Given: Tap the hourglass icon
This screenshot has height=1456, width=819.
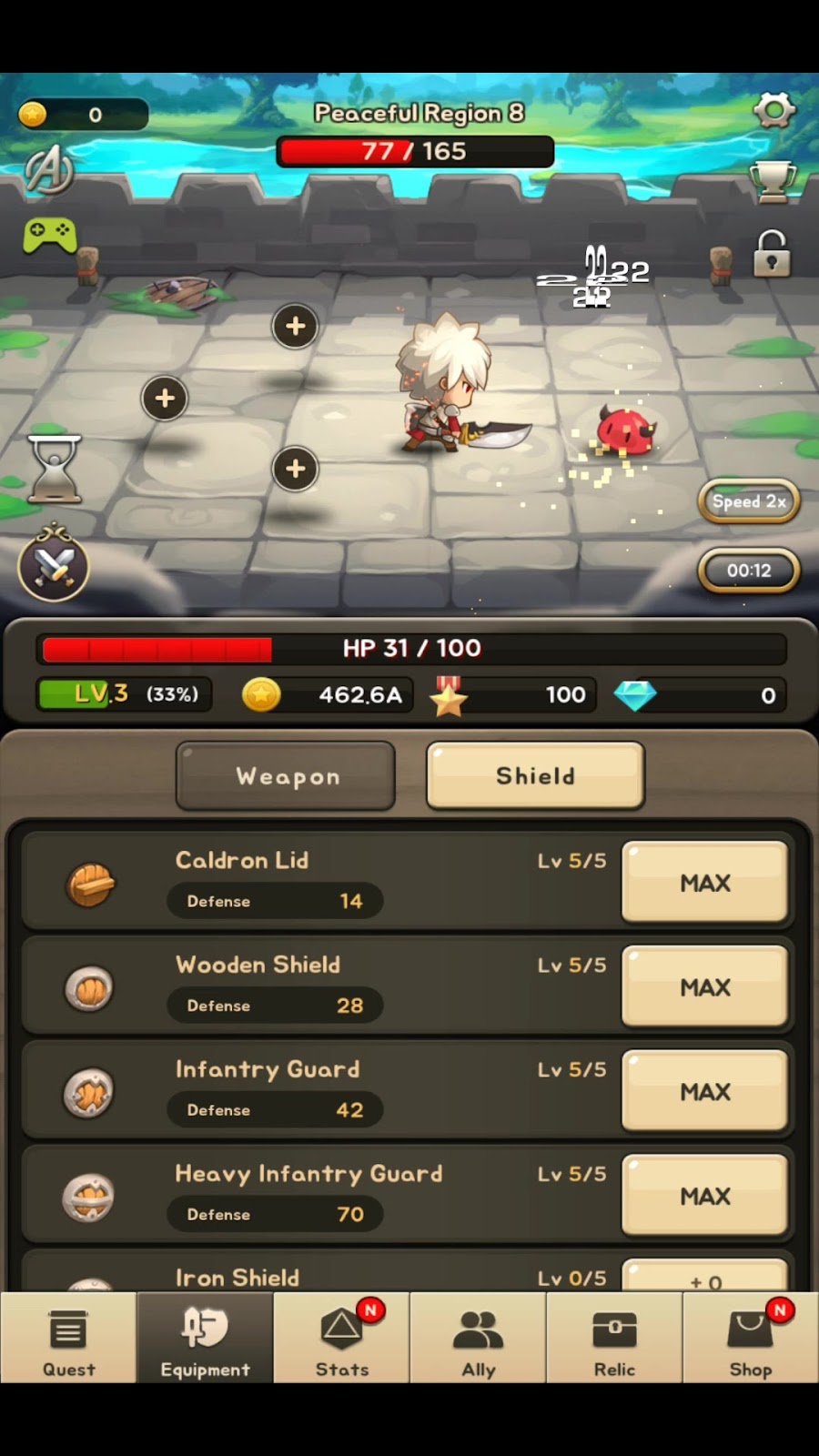Looking at the screenshot, I should pyautogui.click(x=55, y=469).
